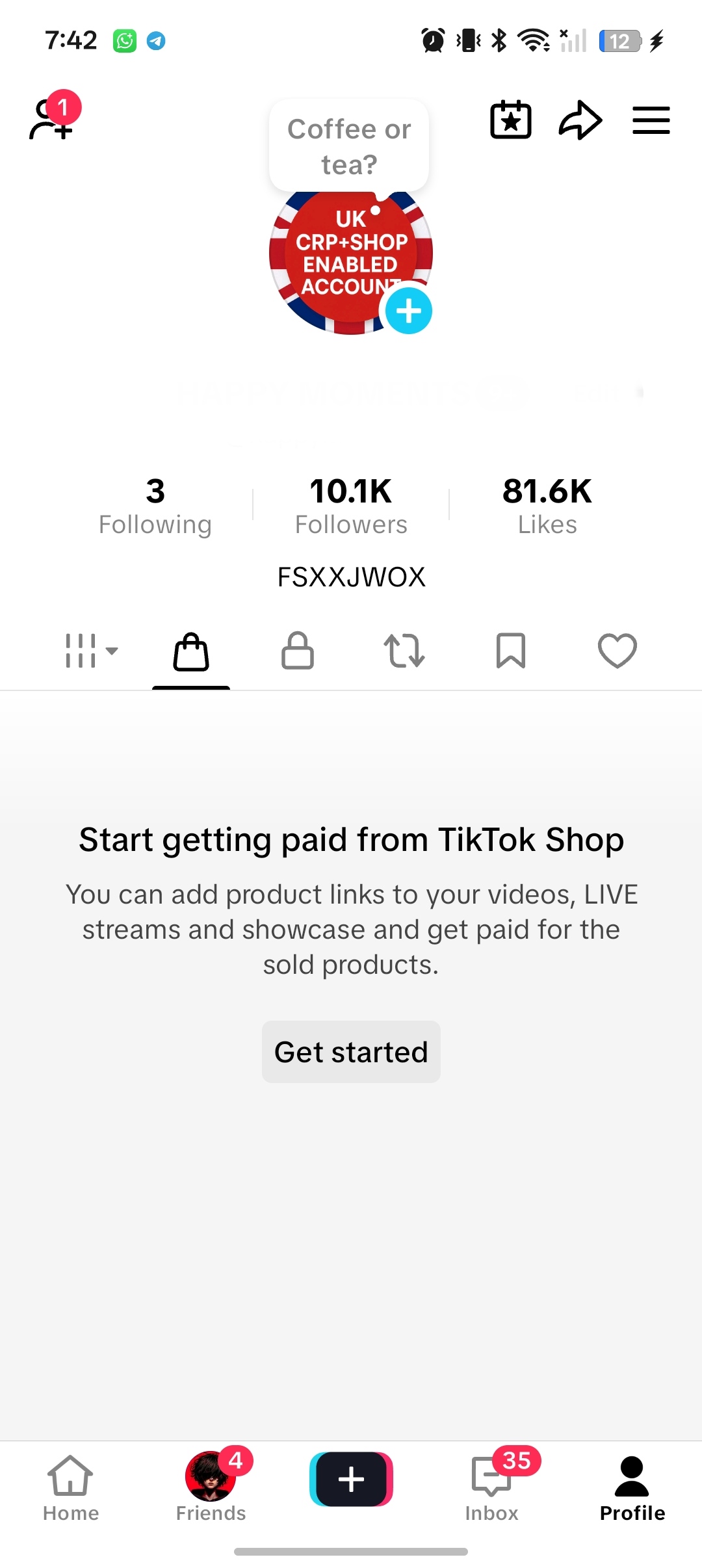The width and height of the screenshot is (702, 1568).
Task: Switch to the private videos lock tab
Action: pos(298,651)
